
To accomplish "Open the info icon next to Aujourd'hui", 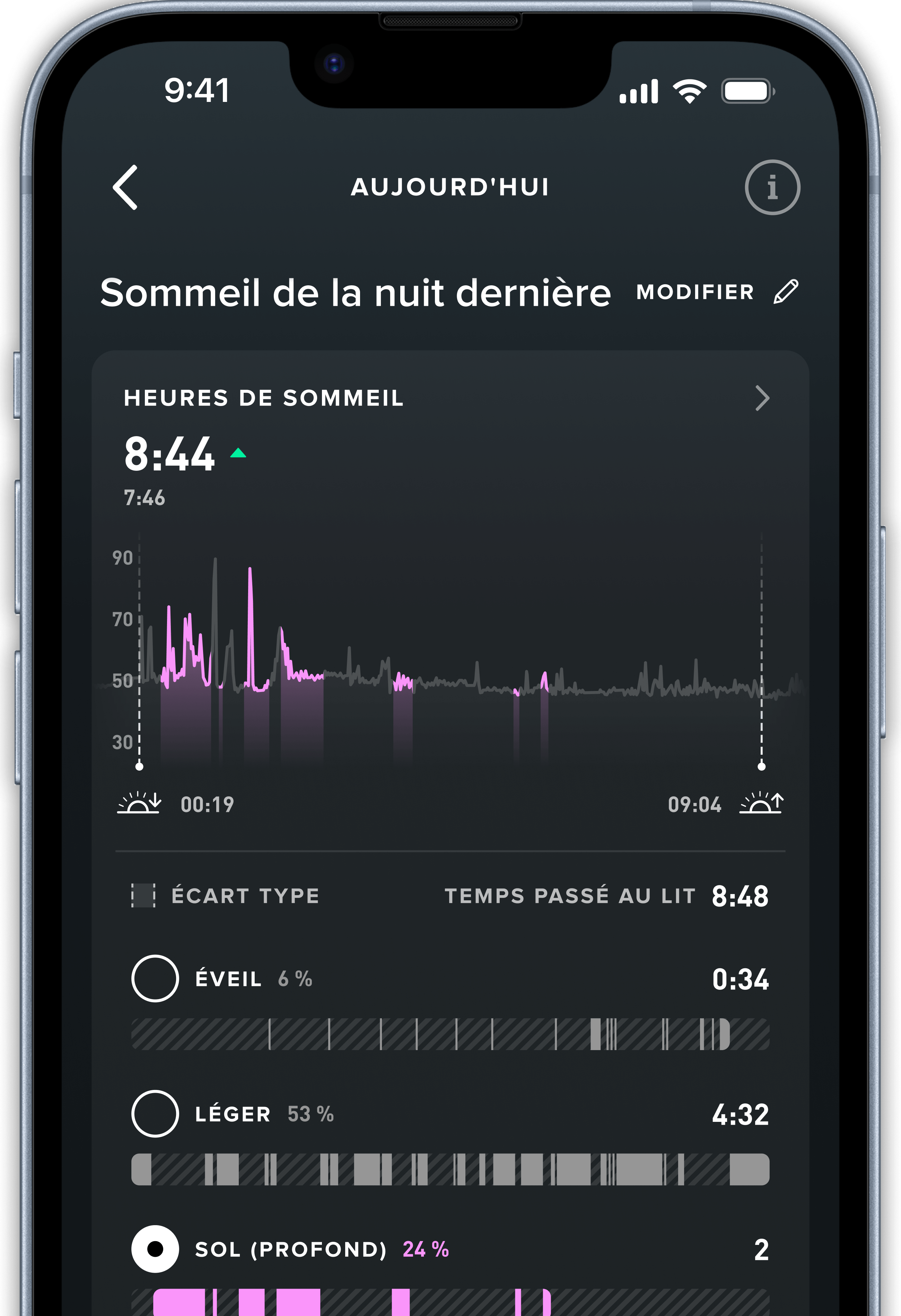I will pos(772,188).
